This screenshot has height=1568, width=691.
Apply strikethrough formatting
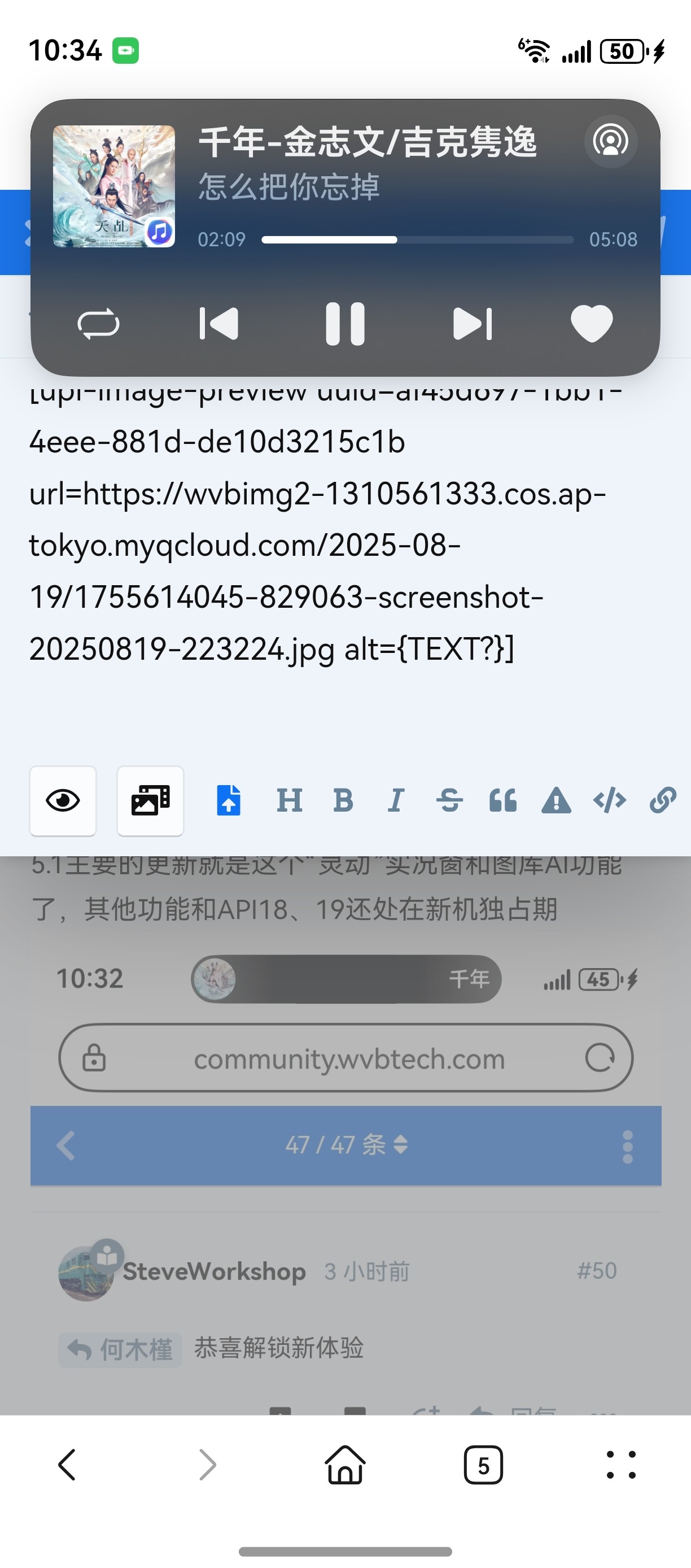[449, 800]
